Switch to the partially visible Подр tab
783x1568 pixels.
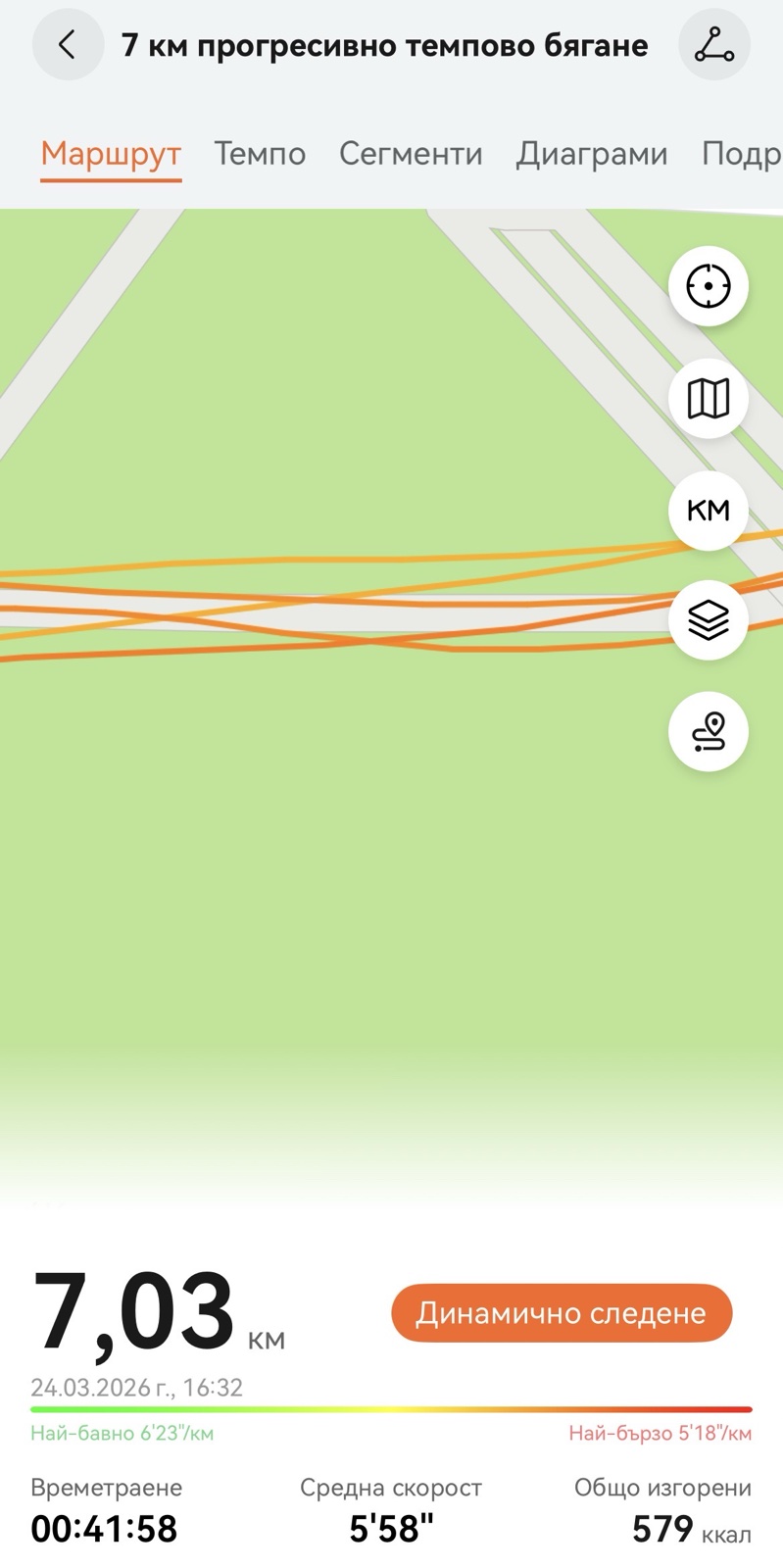point(741,154)
